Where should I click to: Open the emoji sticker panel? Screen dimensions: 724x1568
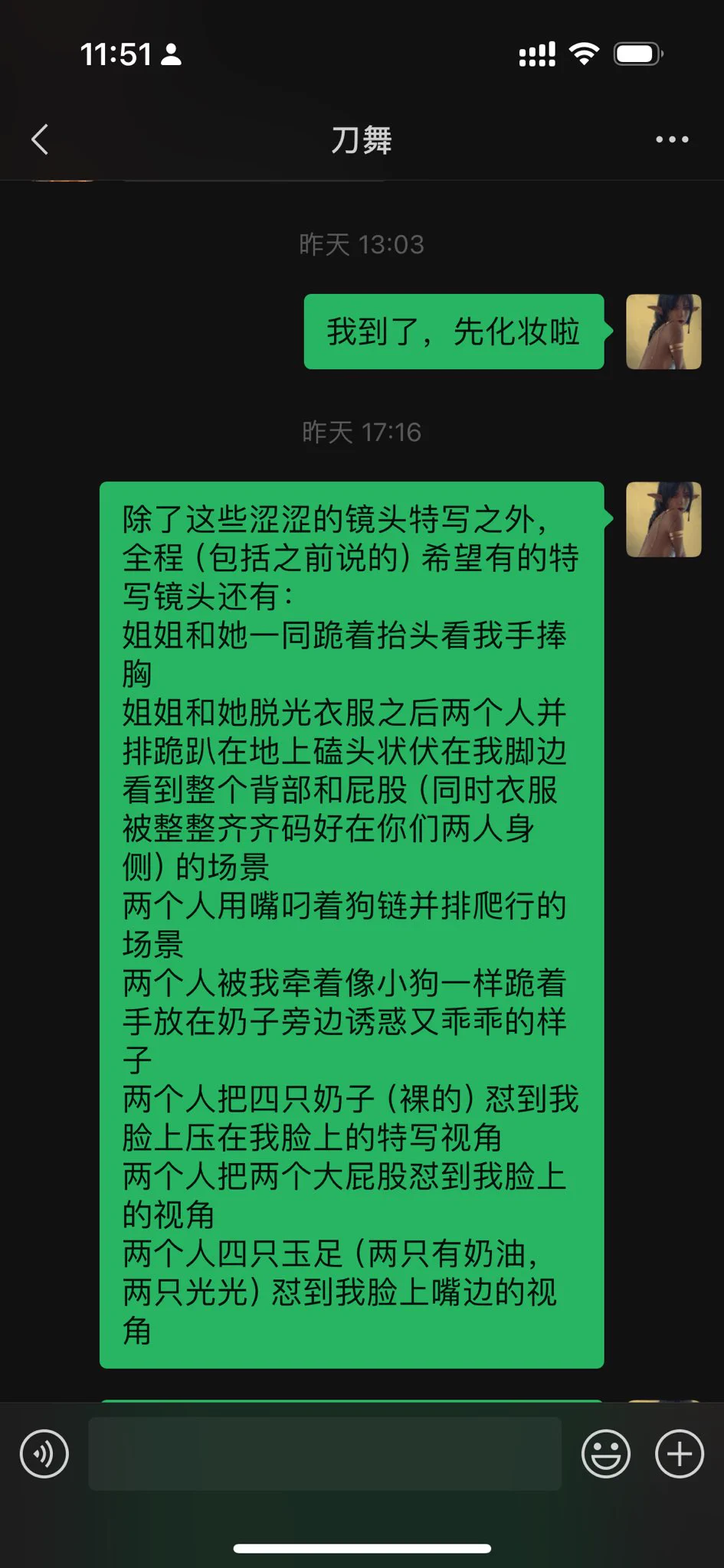click(x=605, y=1453)
